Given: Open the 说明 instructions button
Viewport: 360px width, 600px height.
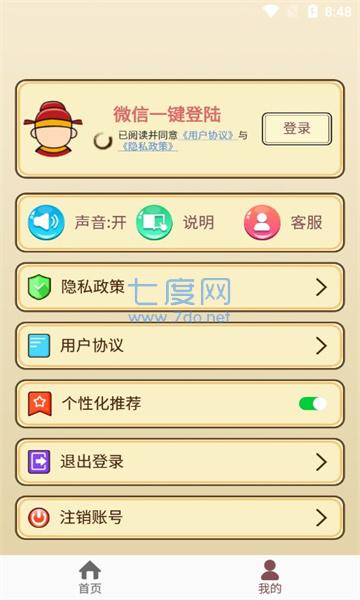Looking at the screenshot, I should [x=154, y=222].
